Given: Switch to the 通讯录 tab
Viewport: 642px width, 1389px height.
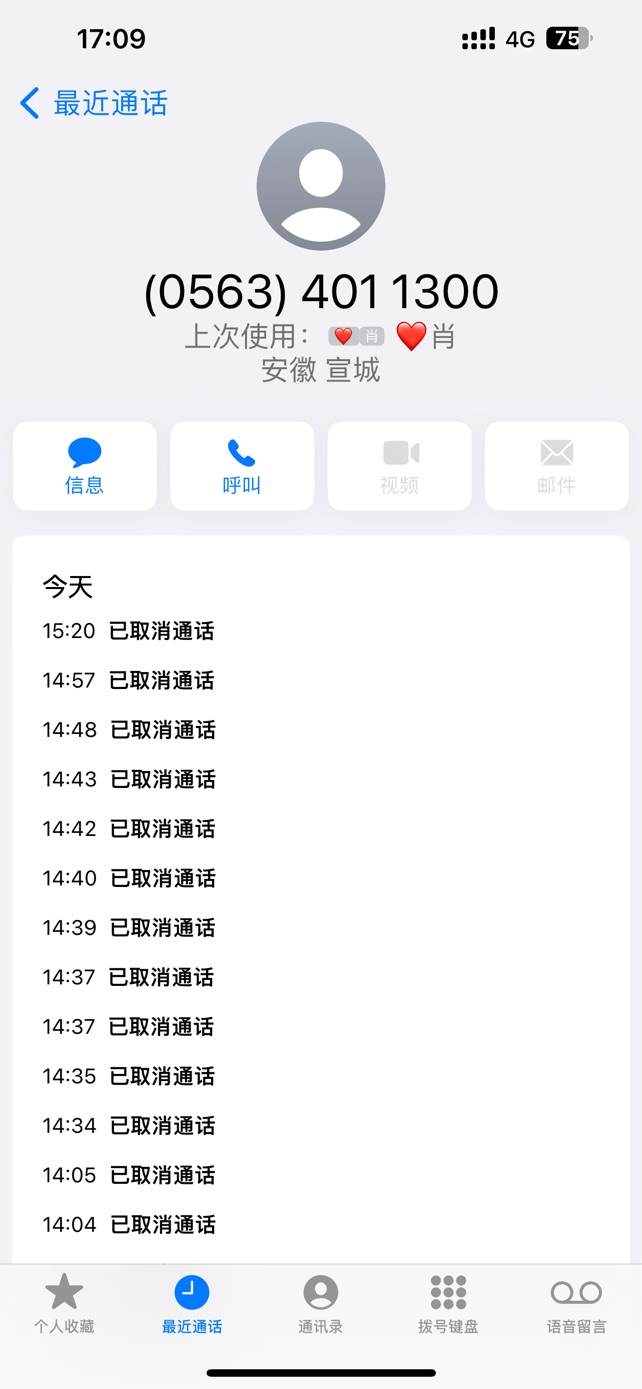Looking at the screenshot, I should point(320,1304).
